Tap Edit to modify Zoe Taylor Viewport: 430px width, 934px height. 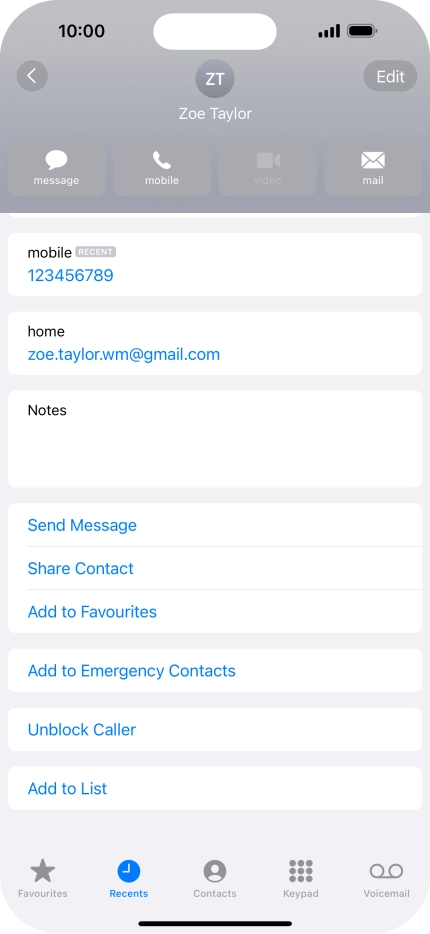390,76
